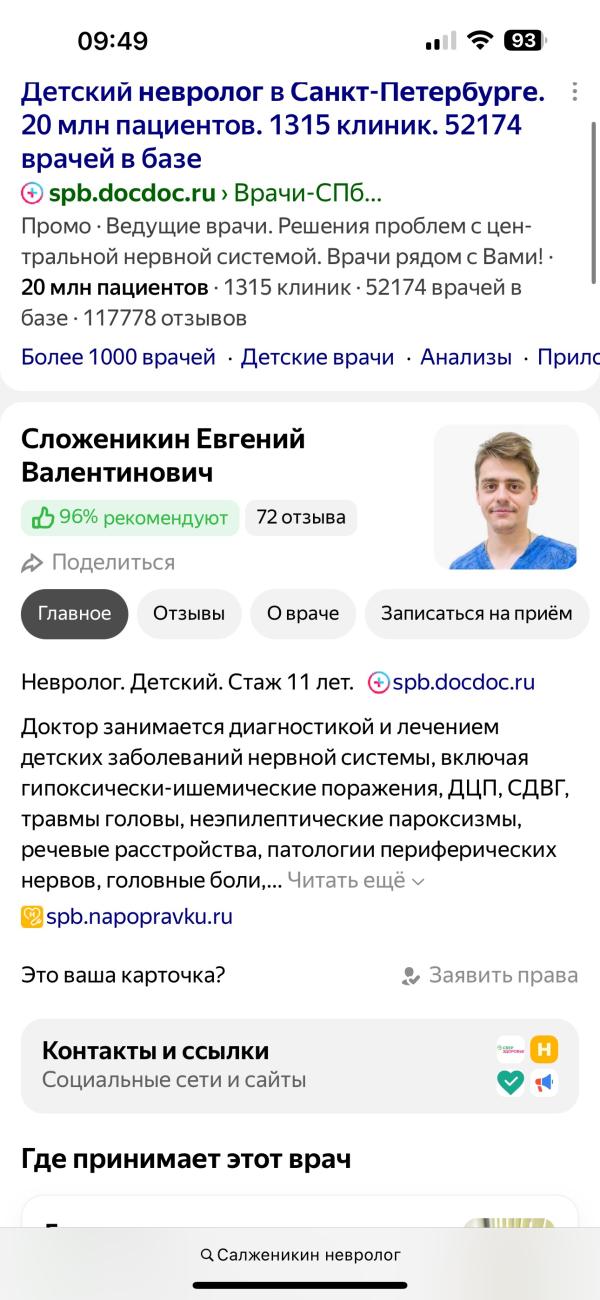Viewport: 600px width, 1300px height.
Task: Open the Анализы sitelink
Action: 465,357
